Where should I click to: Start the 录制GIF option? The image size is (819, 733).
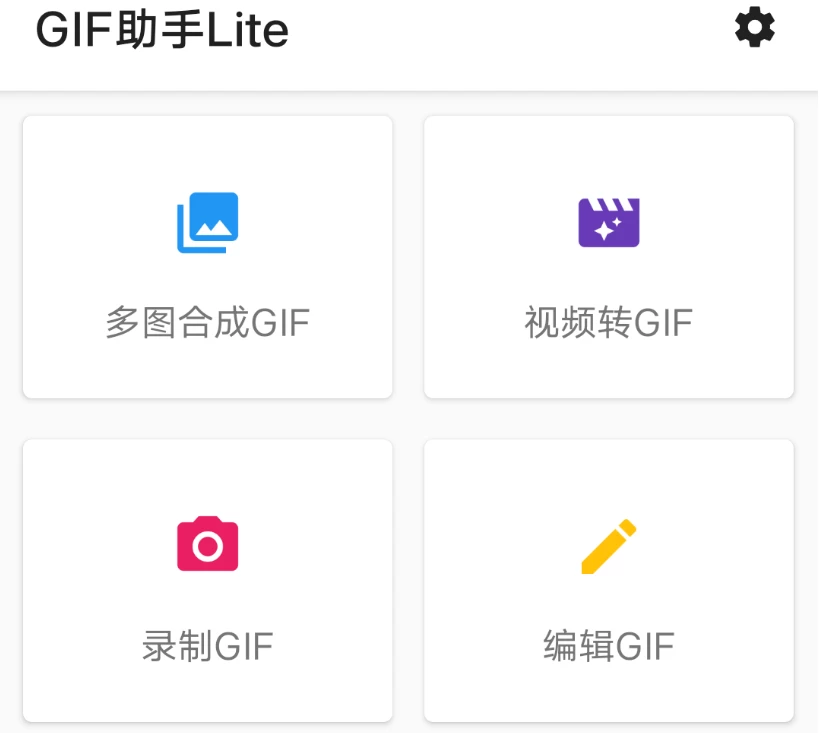[207, 580]
